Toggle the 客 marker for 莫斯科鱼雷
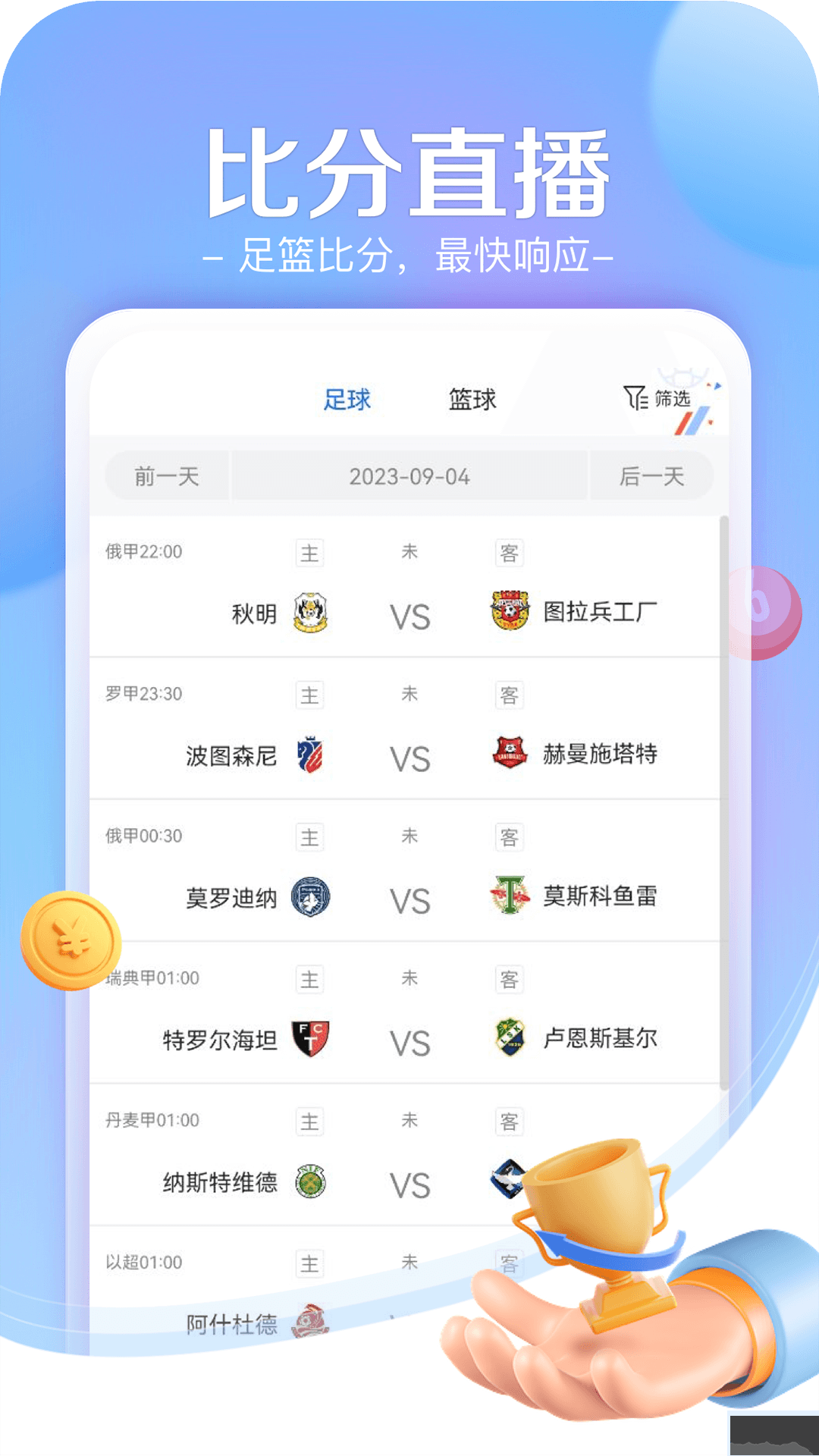 pos(510,836)
